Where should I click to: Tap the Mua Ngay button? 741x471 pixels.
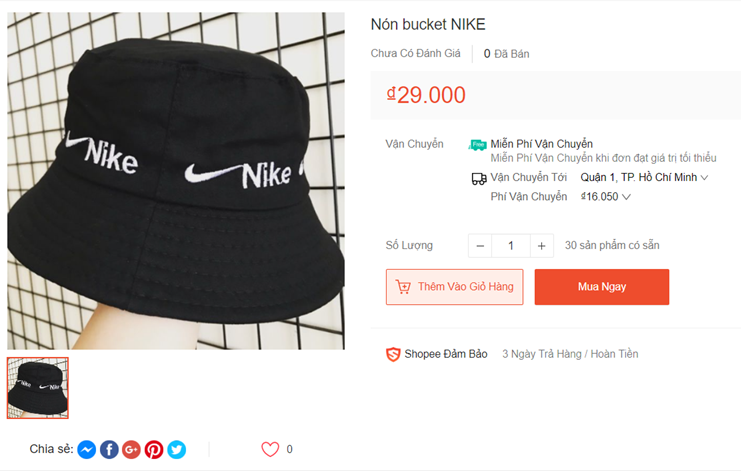(x=601, y=287)
